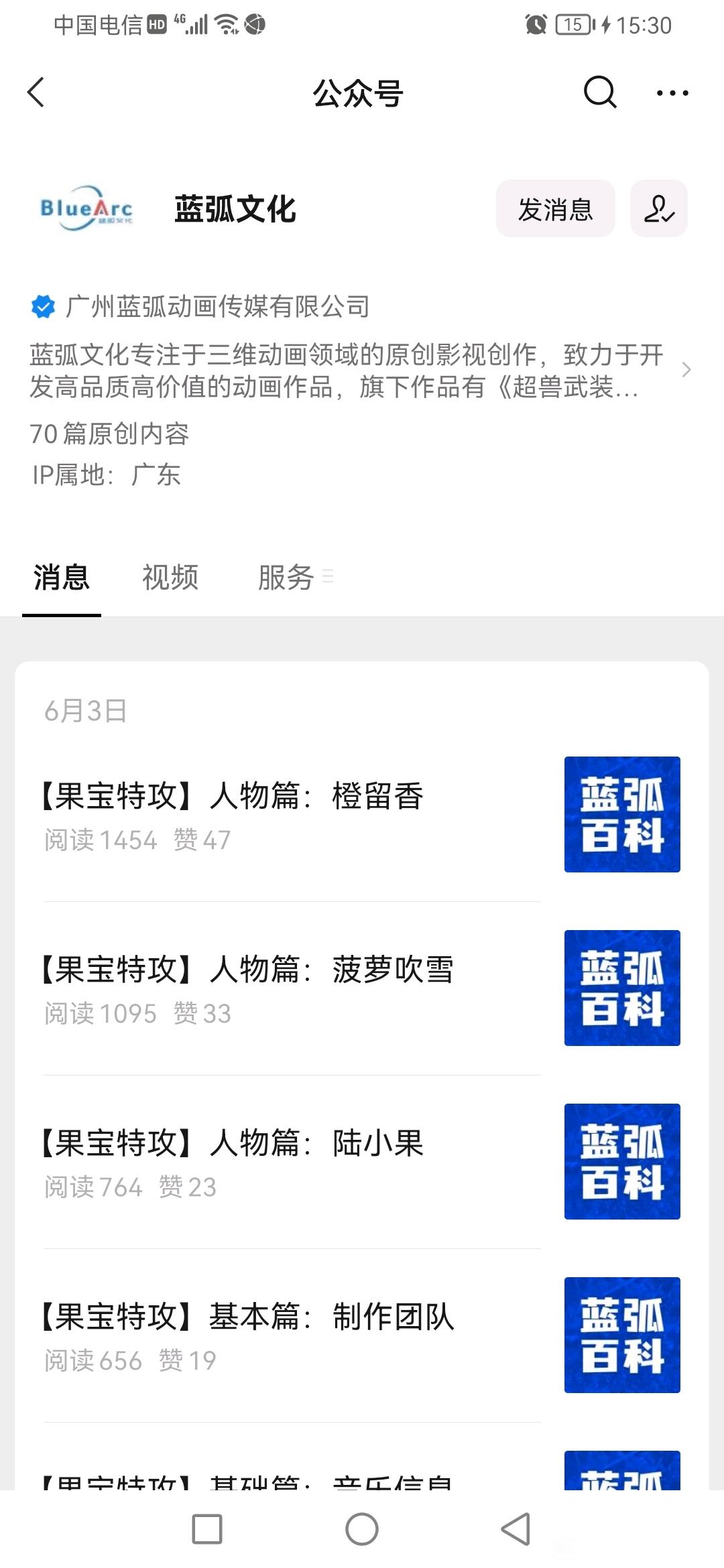
Task: Switch to the 视频 tab
Action: (x=170, y=577)
